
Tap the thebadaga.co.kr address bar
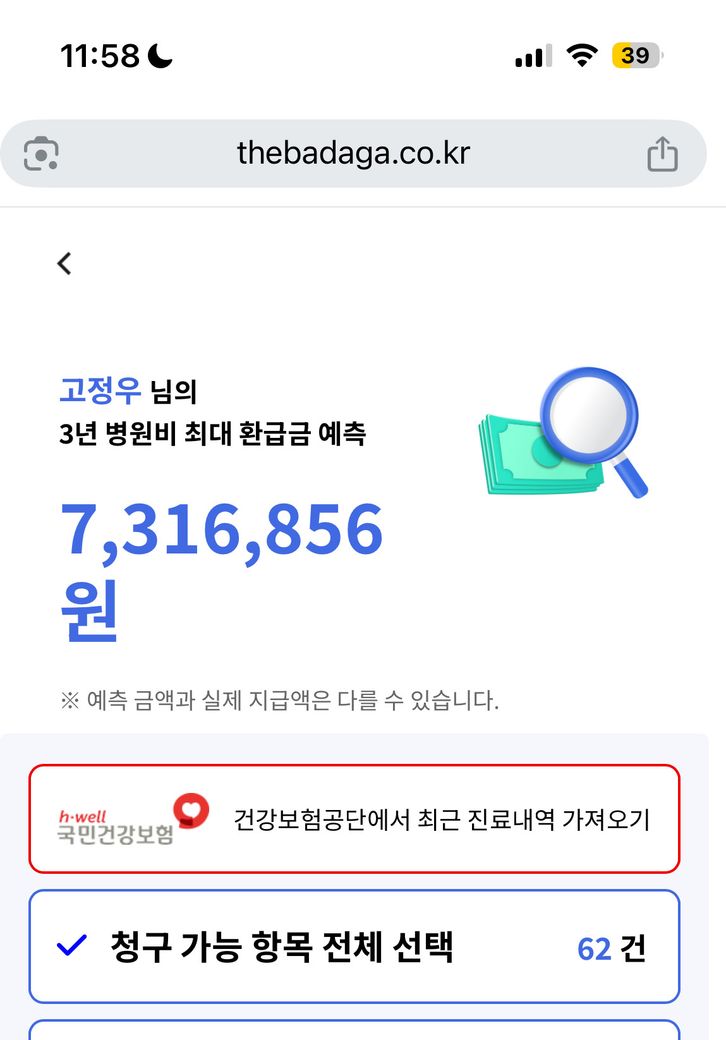(353, 154)
